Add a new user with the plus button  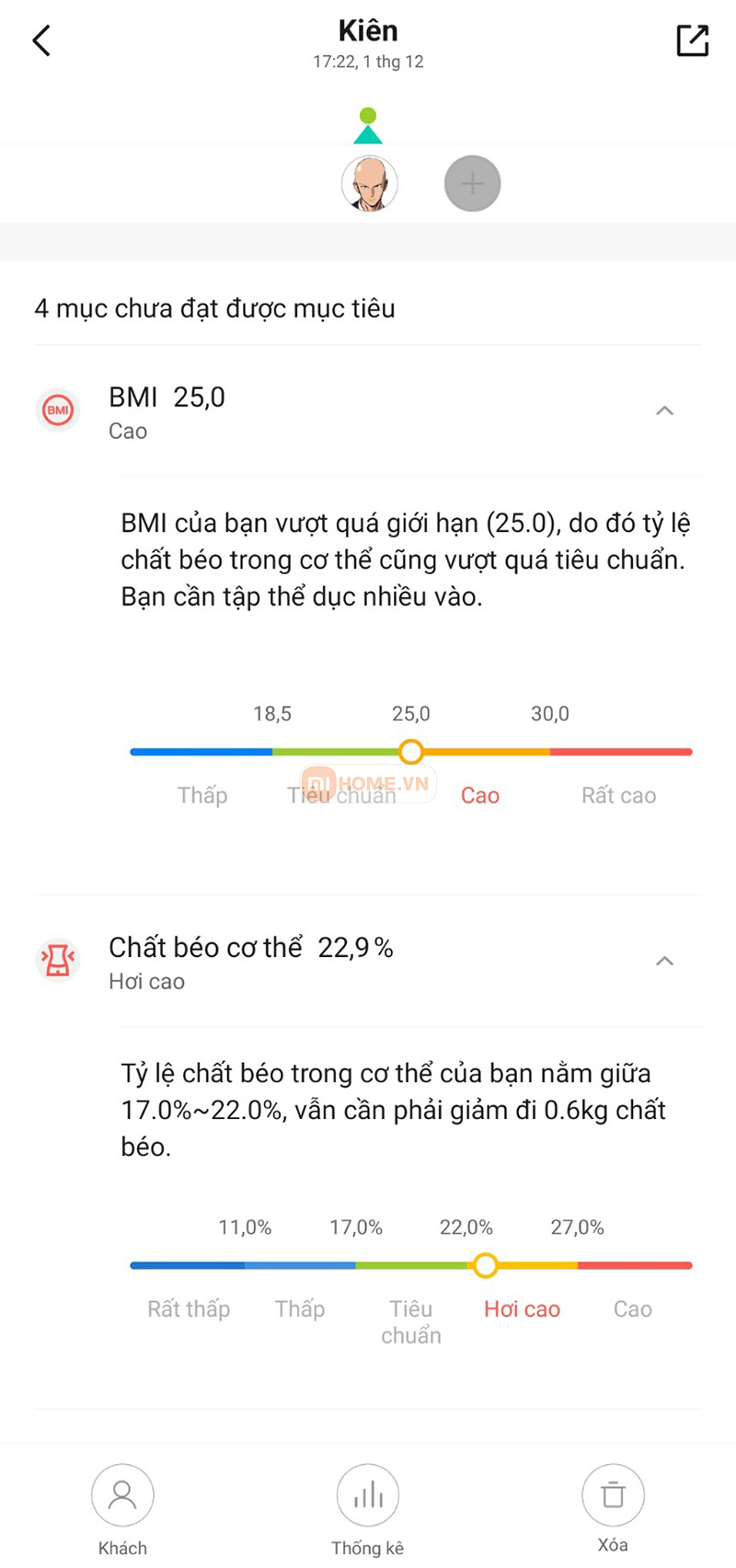472,183
